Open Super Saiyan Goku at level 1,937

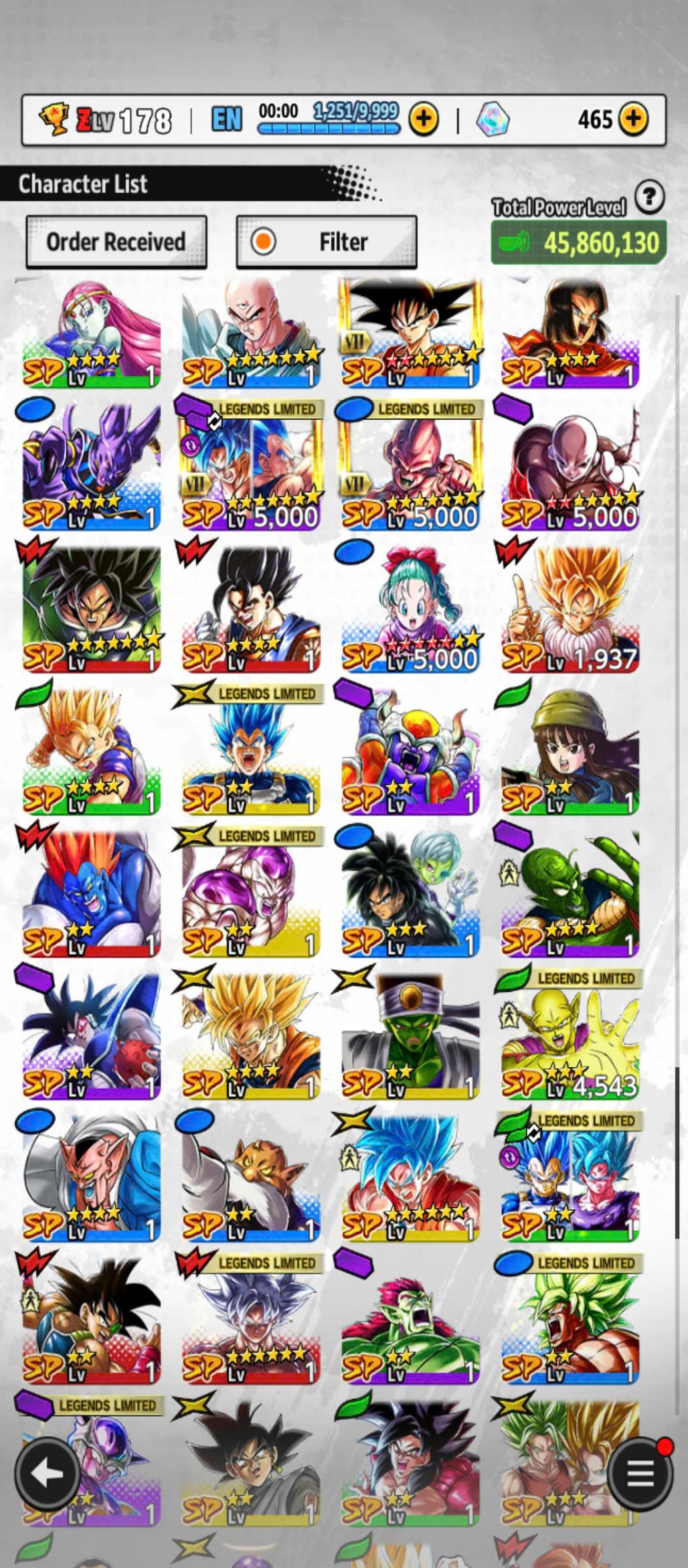570,608
